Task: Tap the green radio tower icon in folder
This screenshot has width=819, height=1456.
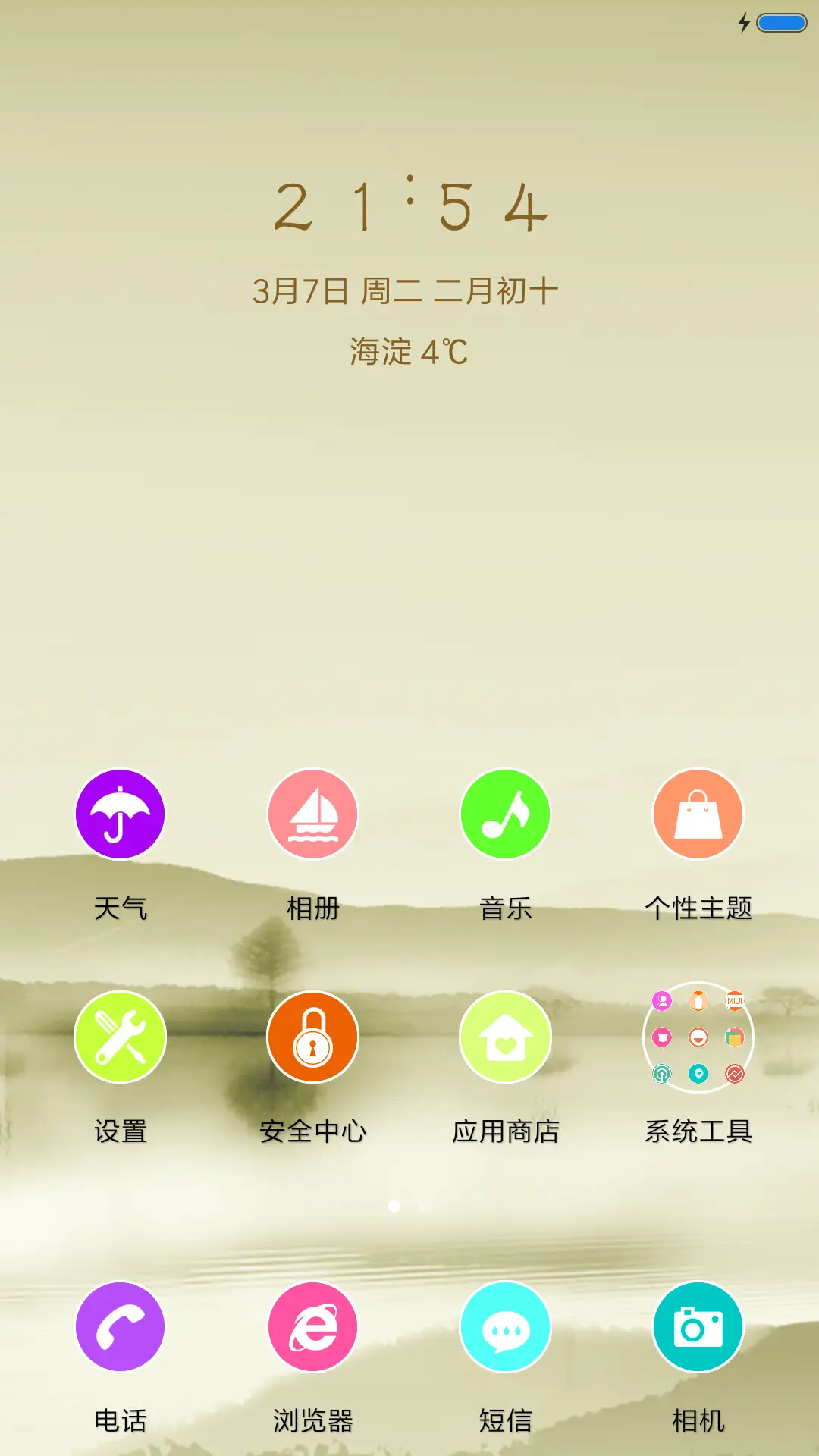Action: [661, 1072]
